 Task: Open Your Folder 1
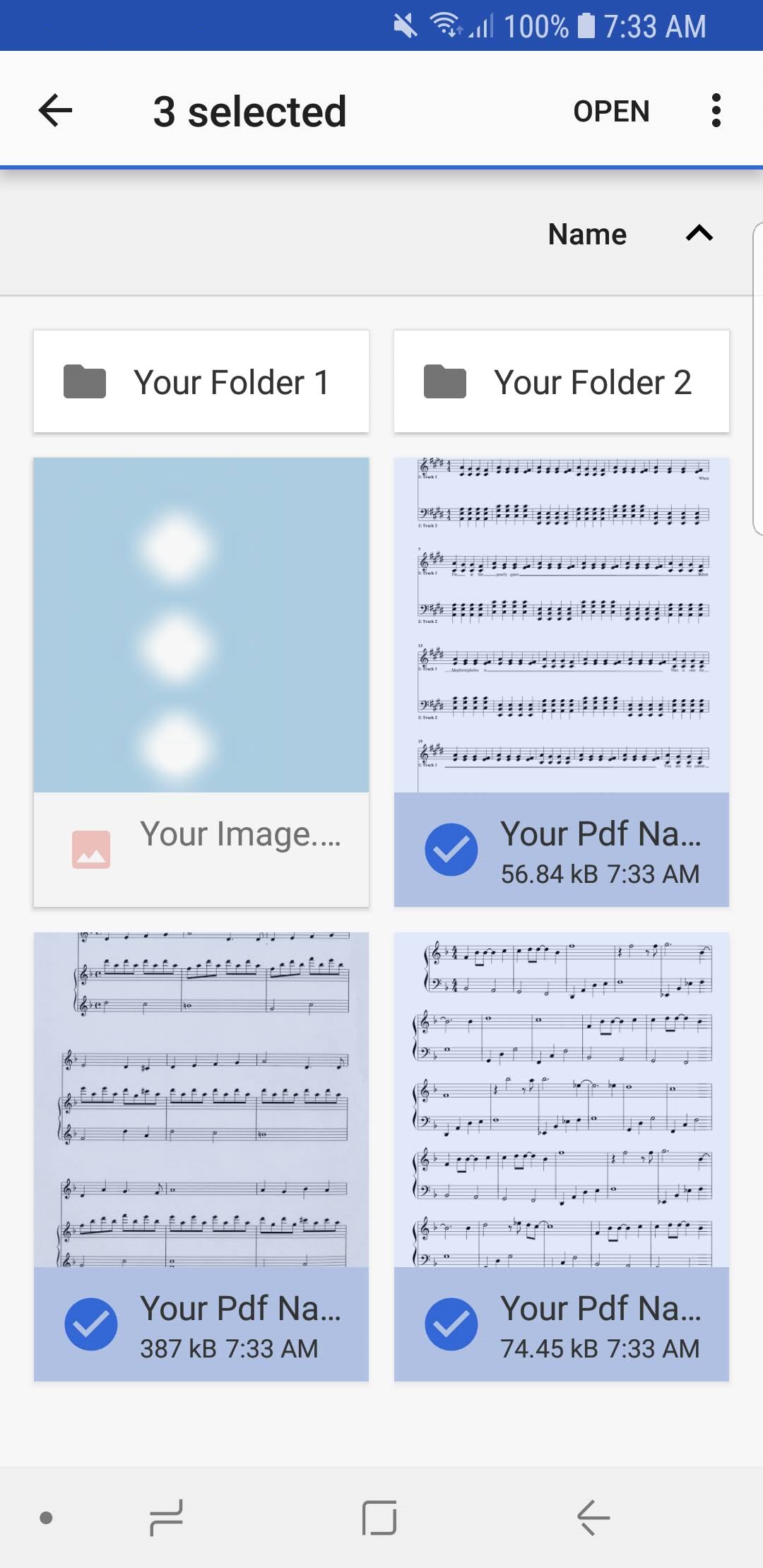pos(201,381)
